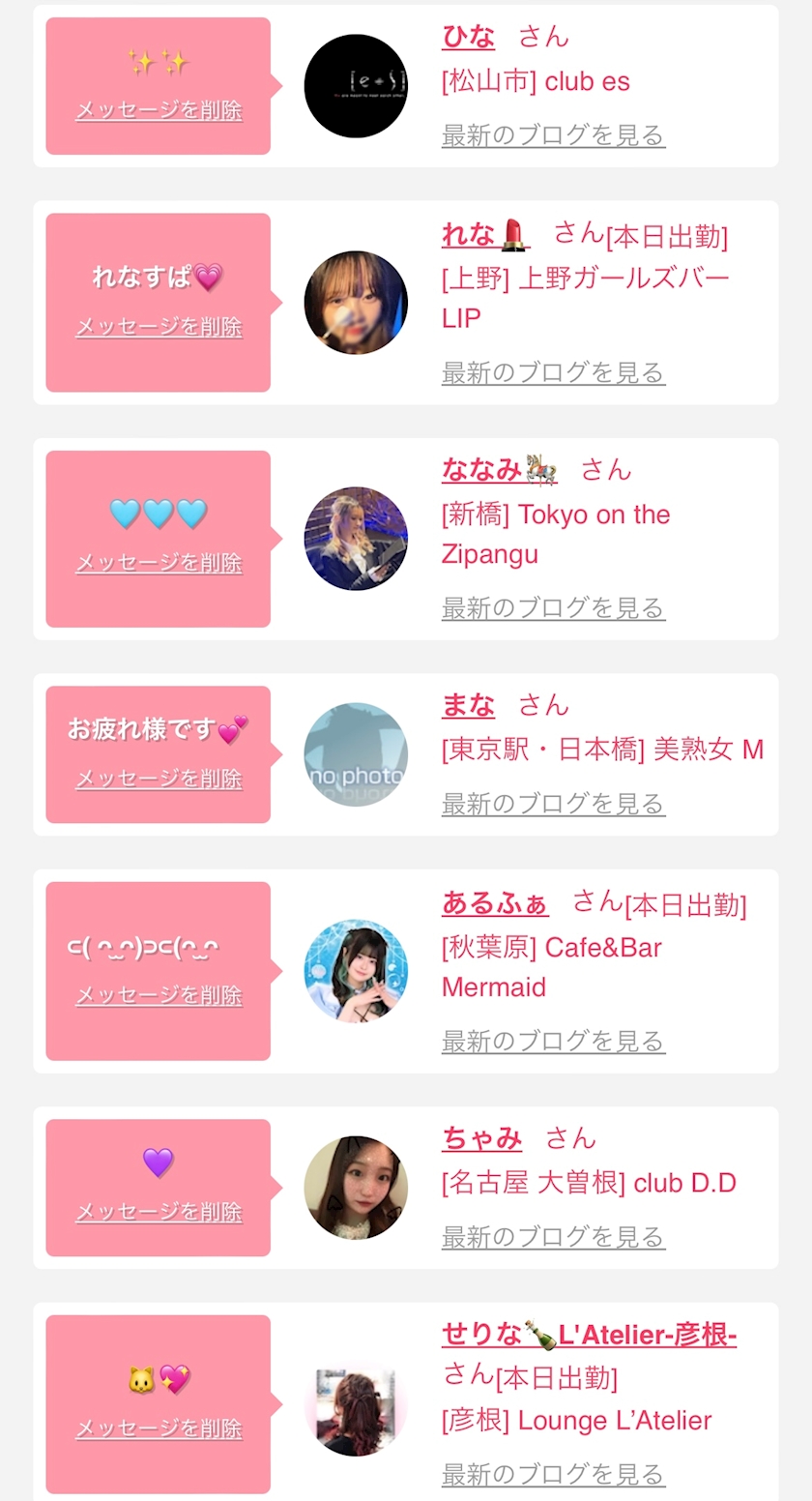View ひな's latest blog
This screenshot has height=1501, width=812.
point(553,135)
